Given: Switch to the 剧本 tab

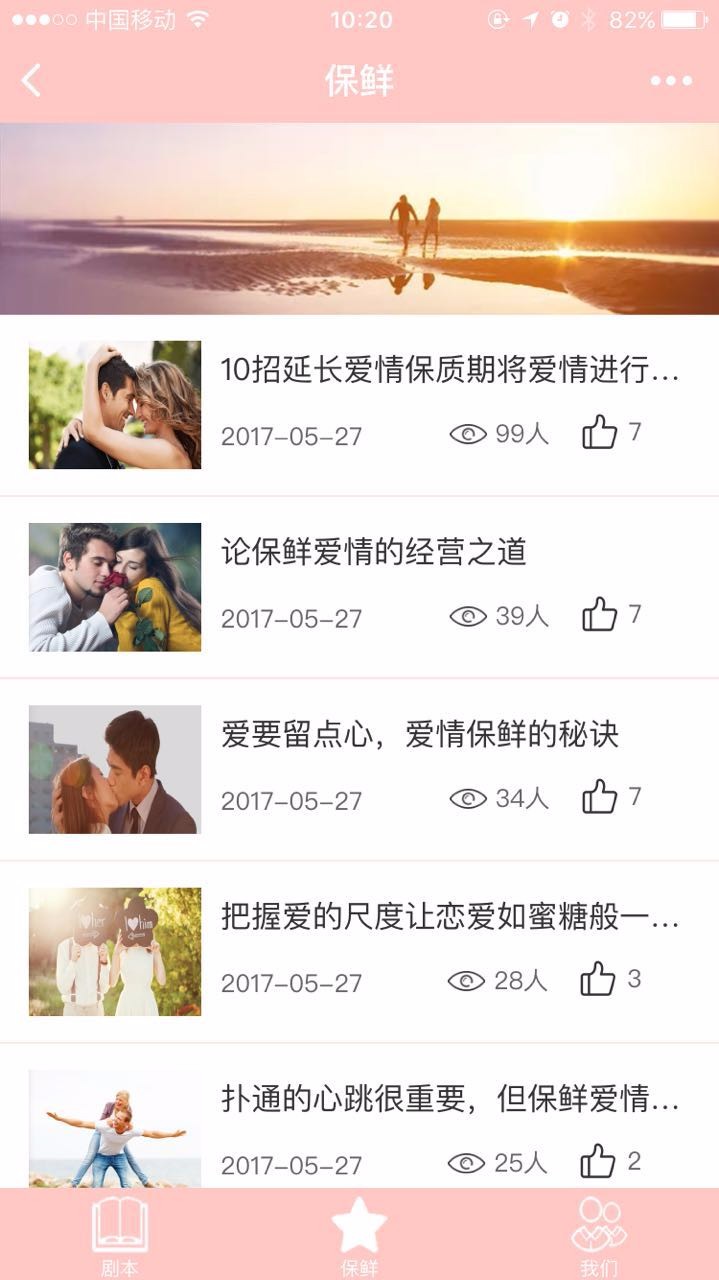Looking at the screenshot, I should [120, 1236].
